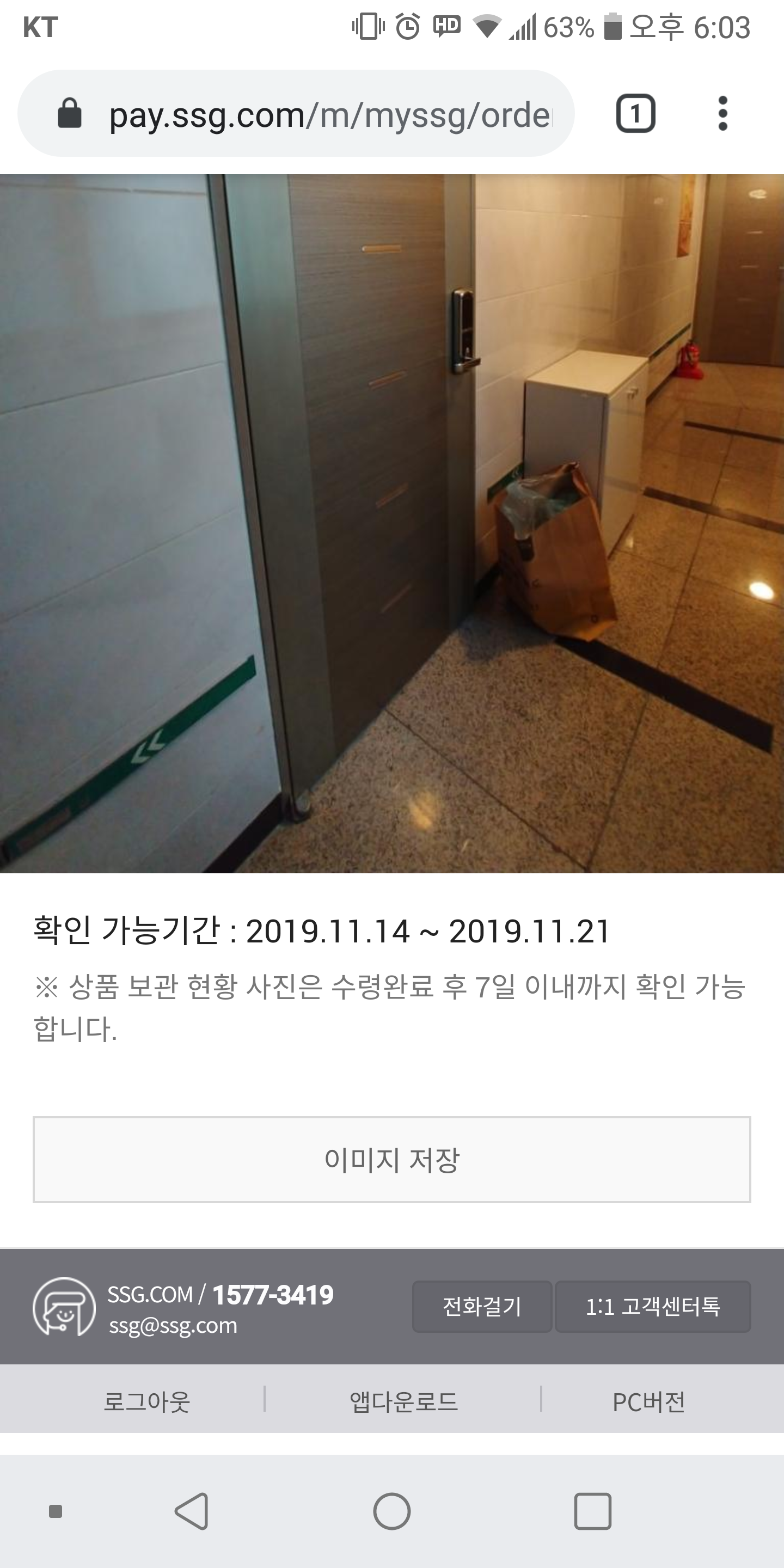Switch to PC버전 desktop site
Screen dimensions: 784x1568
pyautogui.click(x=648, y=1402)
